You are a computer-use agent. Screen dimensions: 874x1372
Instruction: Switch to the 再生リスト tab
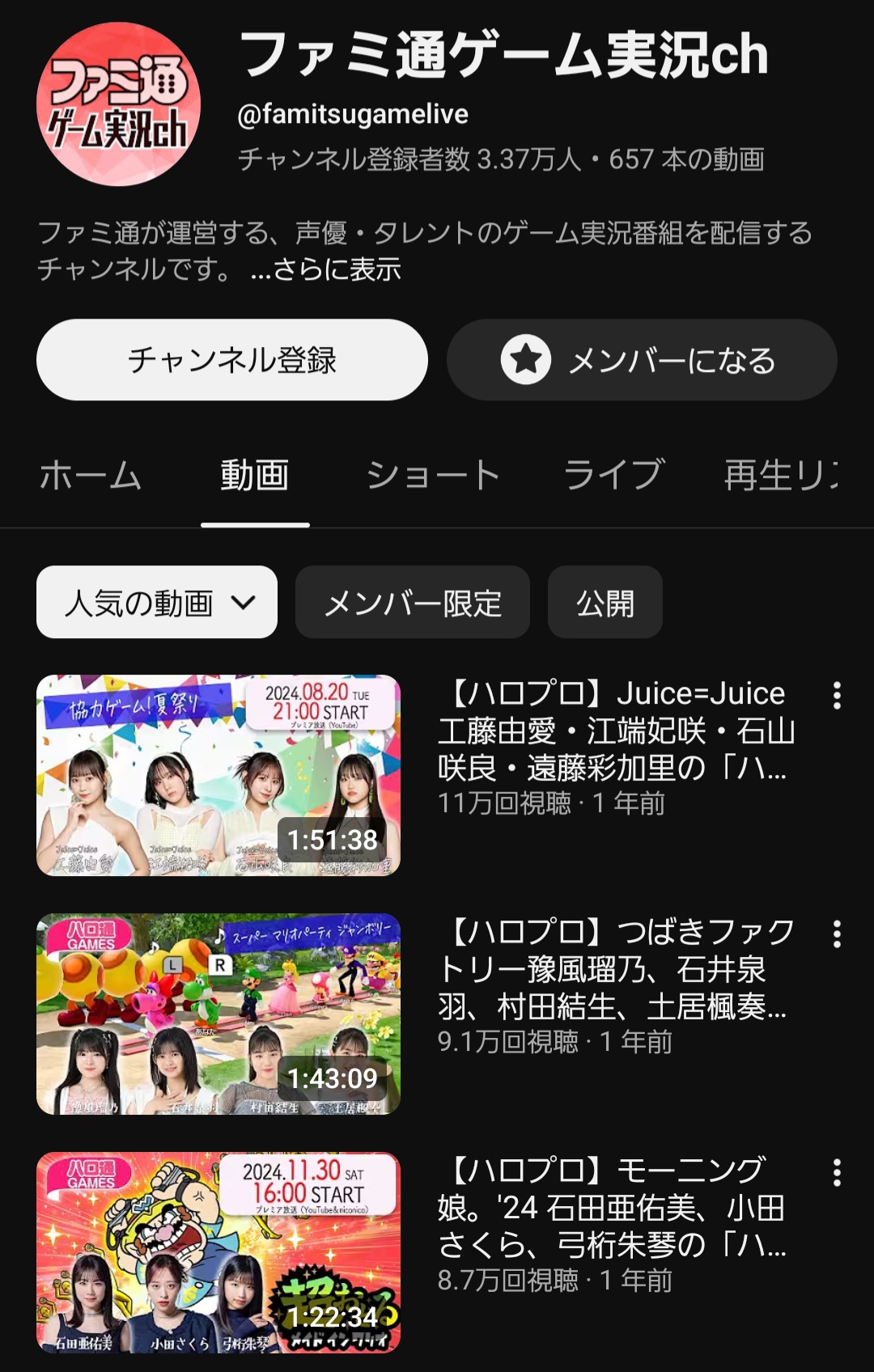[x=781, y=475]
